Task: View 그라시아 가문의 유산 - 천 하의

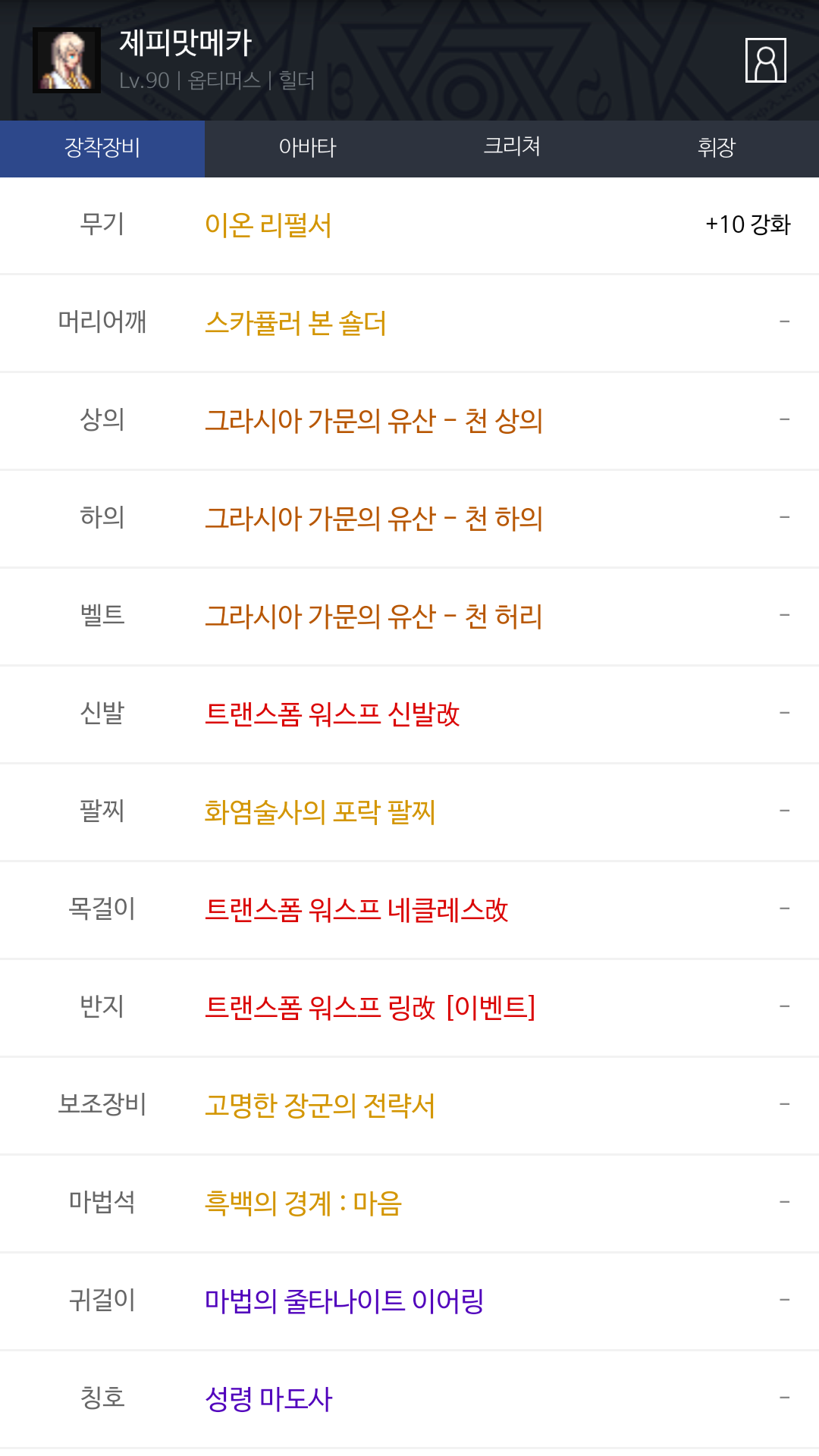Action: coord(374,519)
